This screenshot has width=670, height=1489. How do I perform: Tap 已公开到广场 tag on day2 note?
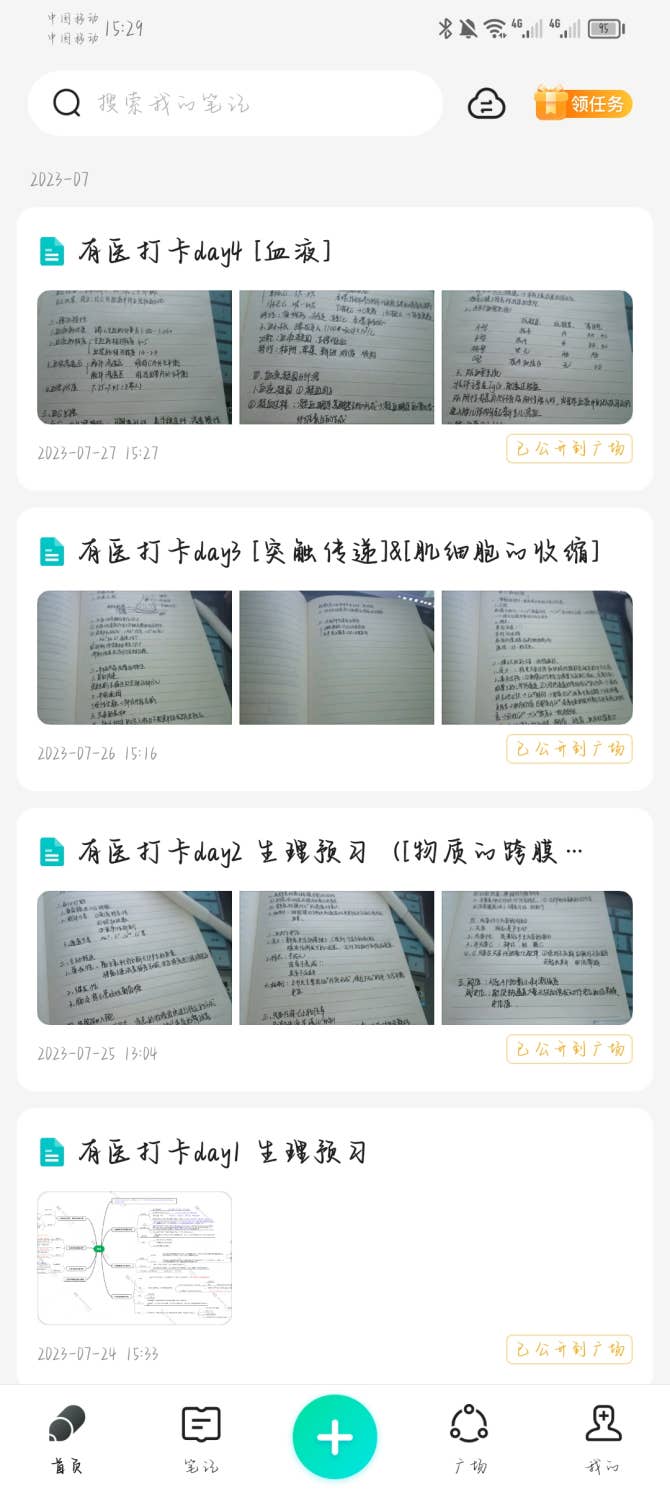(569, 1049)
